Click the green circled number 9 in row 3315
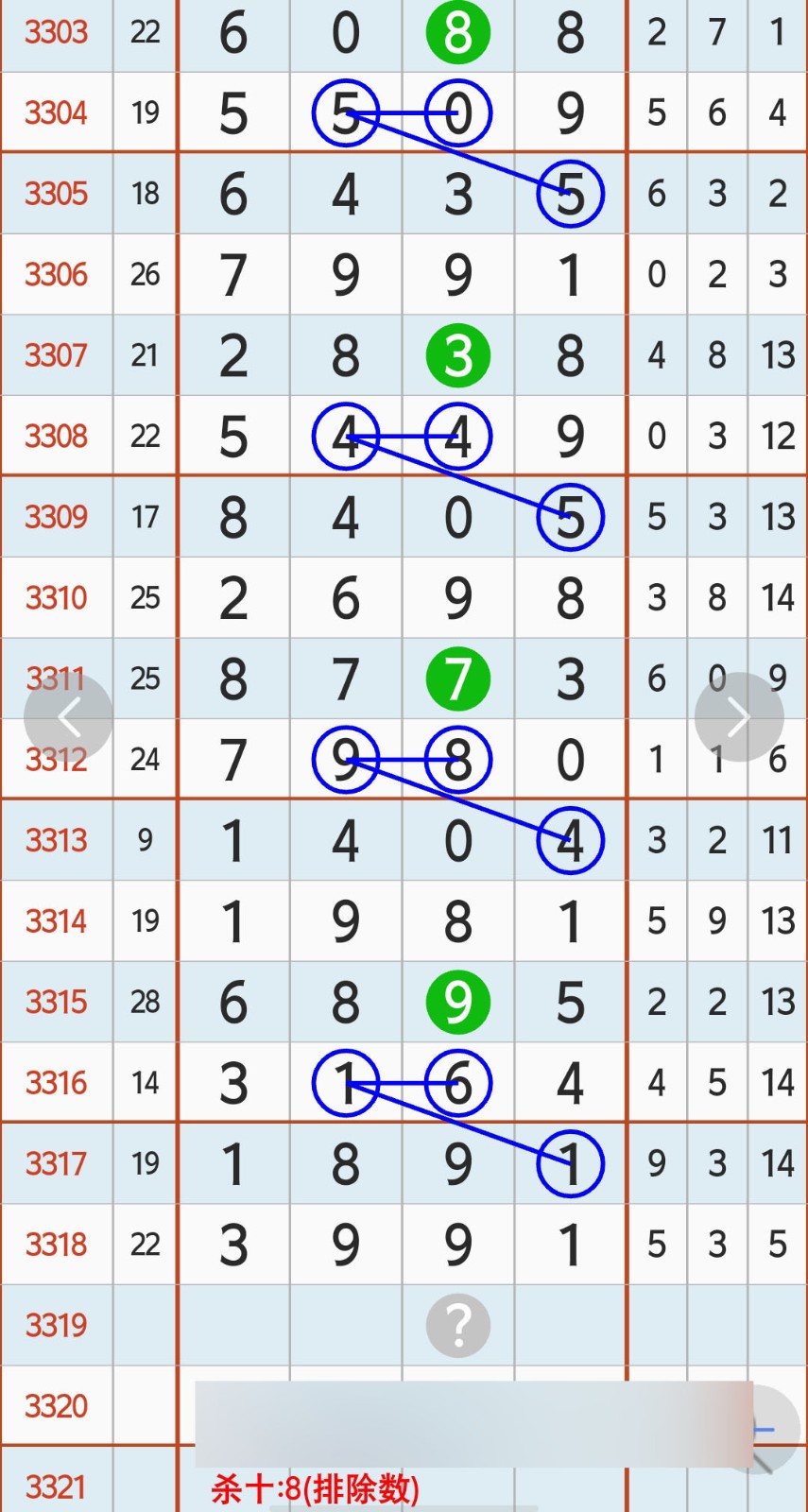The image size is (808, 1512). click(457, 1002)
